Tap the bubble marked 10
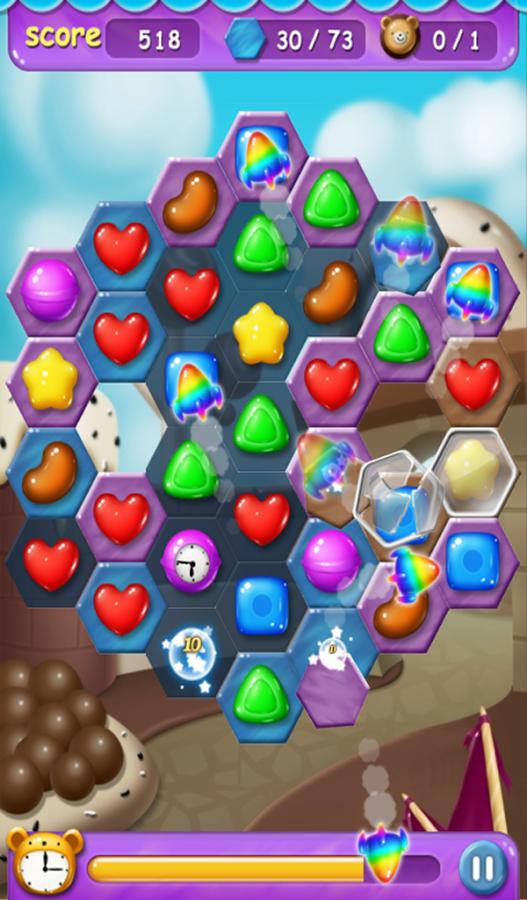Viewport: 527px width, 900px height. 192,653
